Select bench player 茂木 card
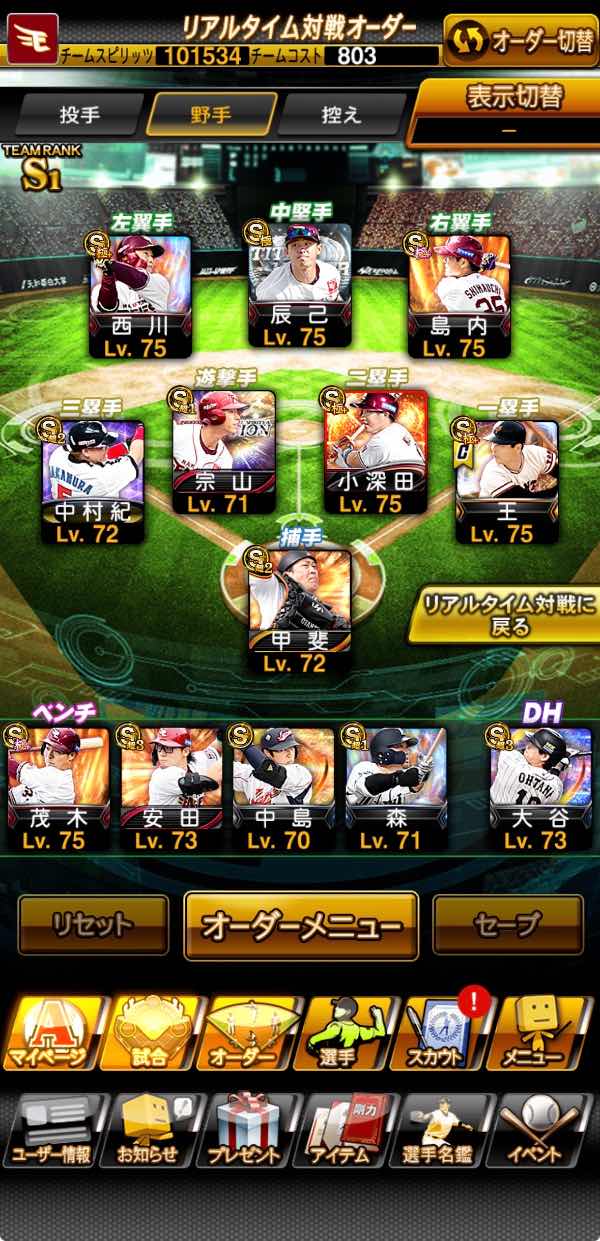This screenshot has width=600, height=1241. [x=58, y=788]
